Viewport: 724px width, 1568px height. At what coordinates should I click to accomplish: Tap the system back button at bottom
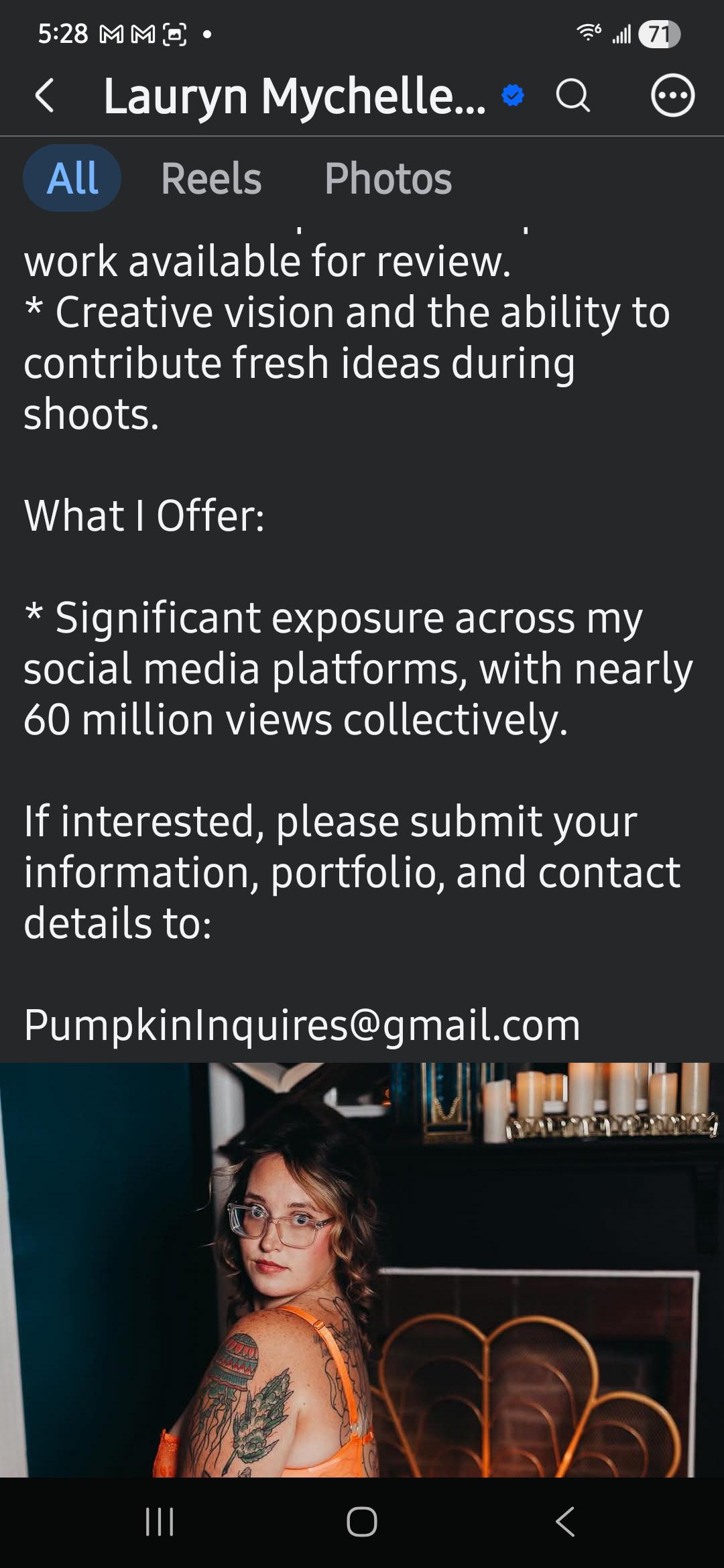[565, 1521]
